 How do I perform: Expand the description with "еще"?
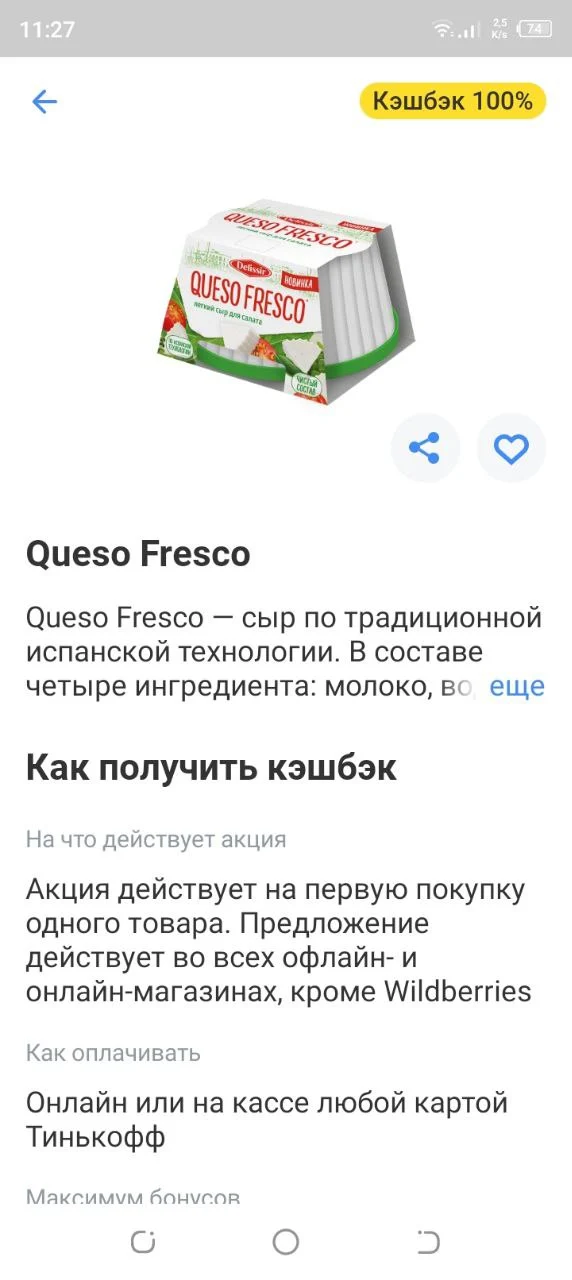click(x=517, y=687)
